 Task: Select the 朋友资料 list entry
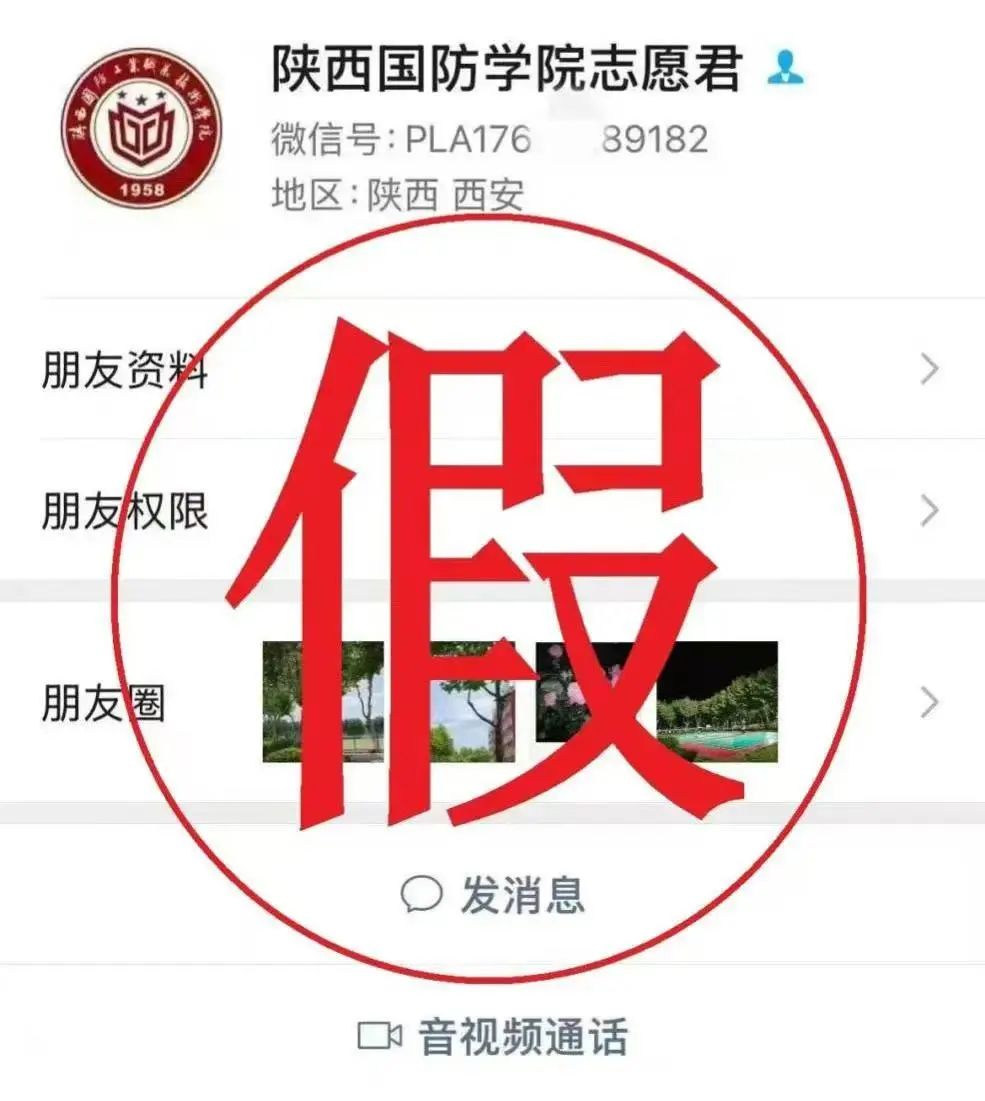(125, 368)
